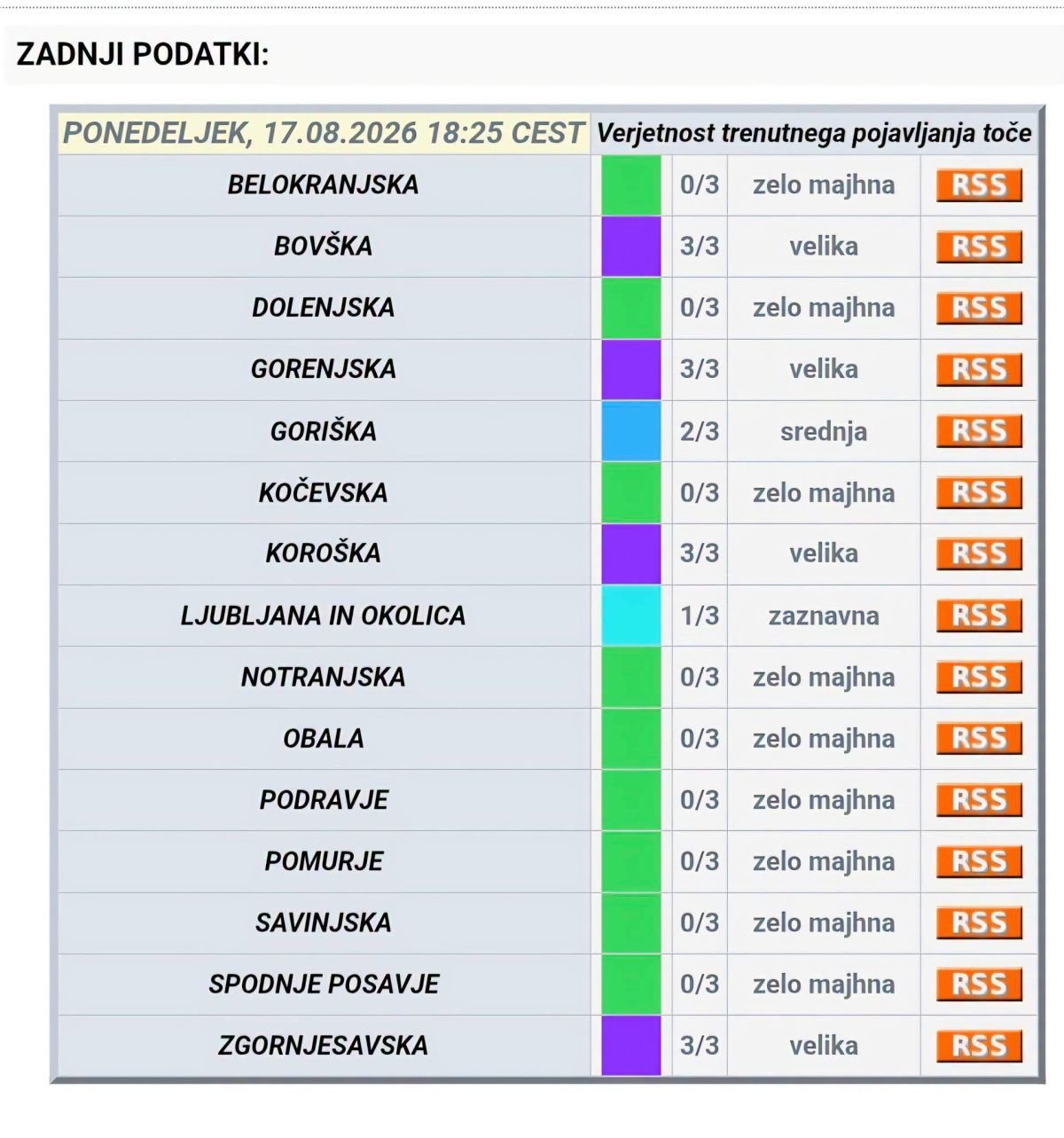This screenshot has width=1064, height=1138.
Task: Open the RSS feed for Bovška
Action: [979, 247]
